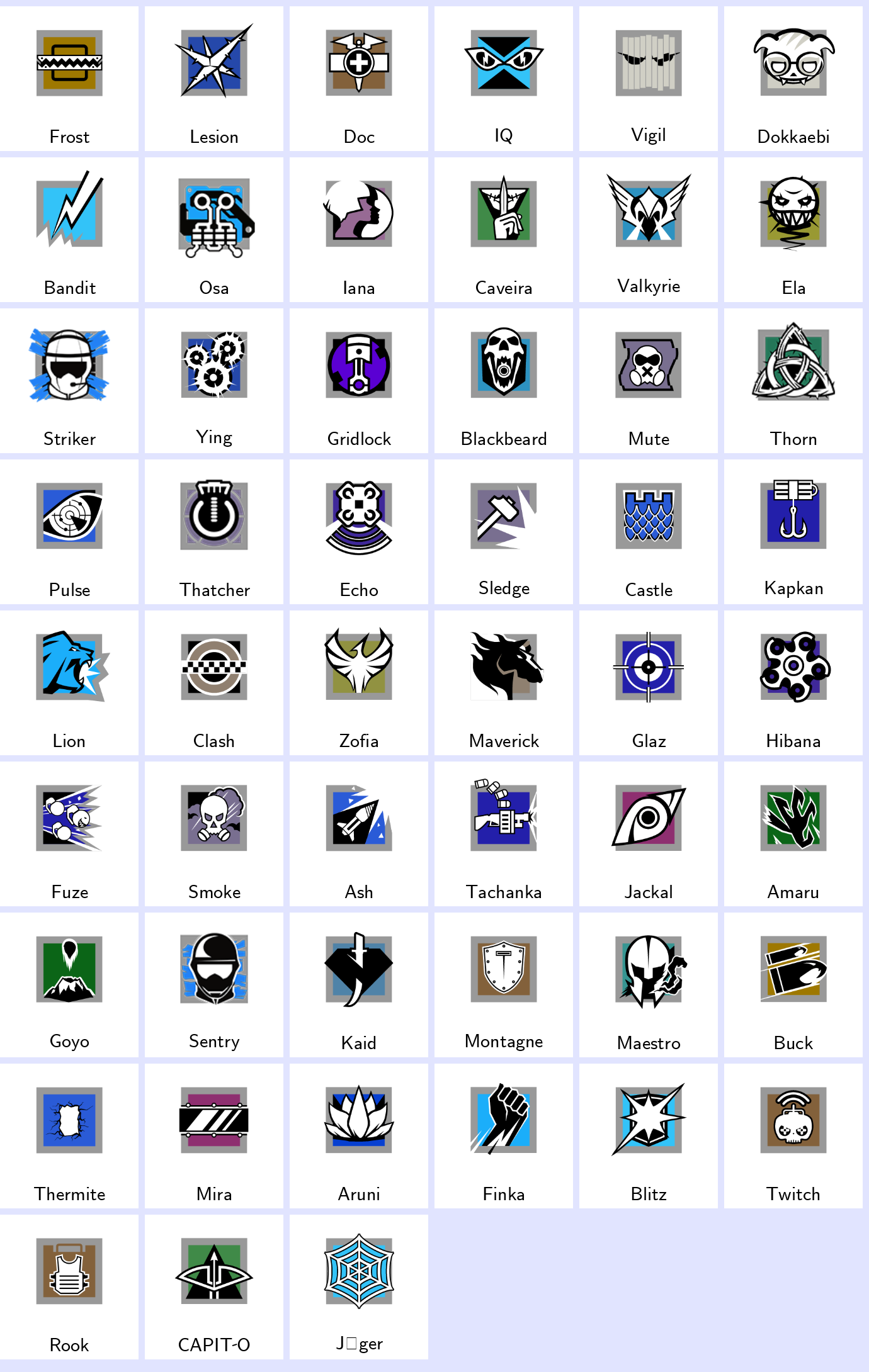
Task: Open the Thatcher operator card
Action: click(214, 532)
